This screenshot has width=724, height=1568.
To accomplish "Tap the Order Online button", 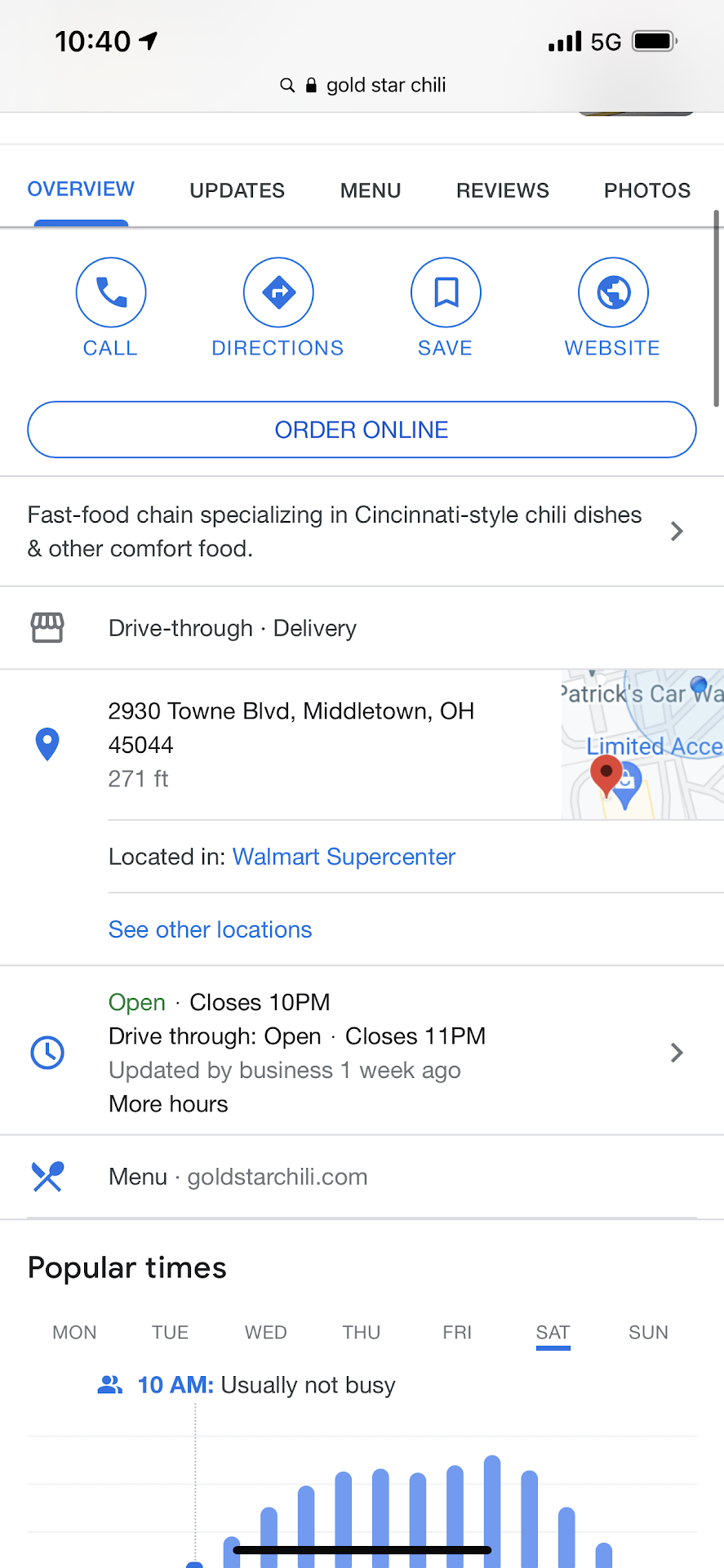I will pos(362,430).
